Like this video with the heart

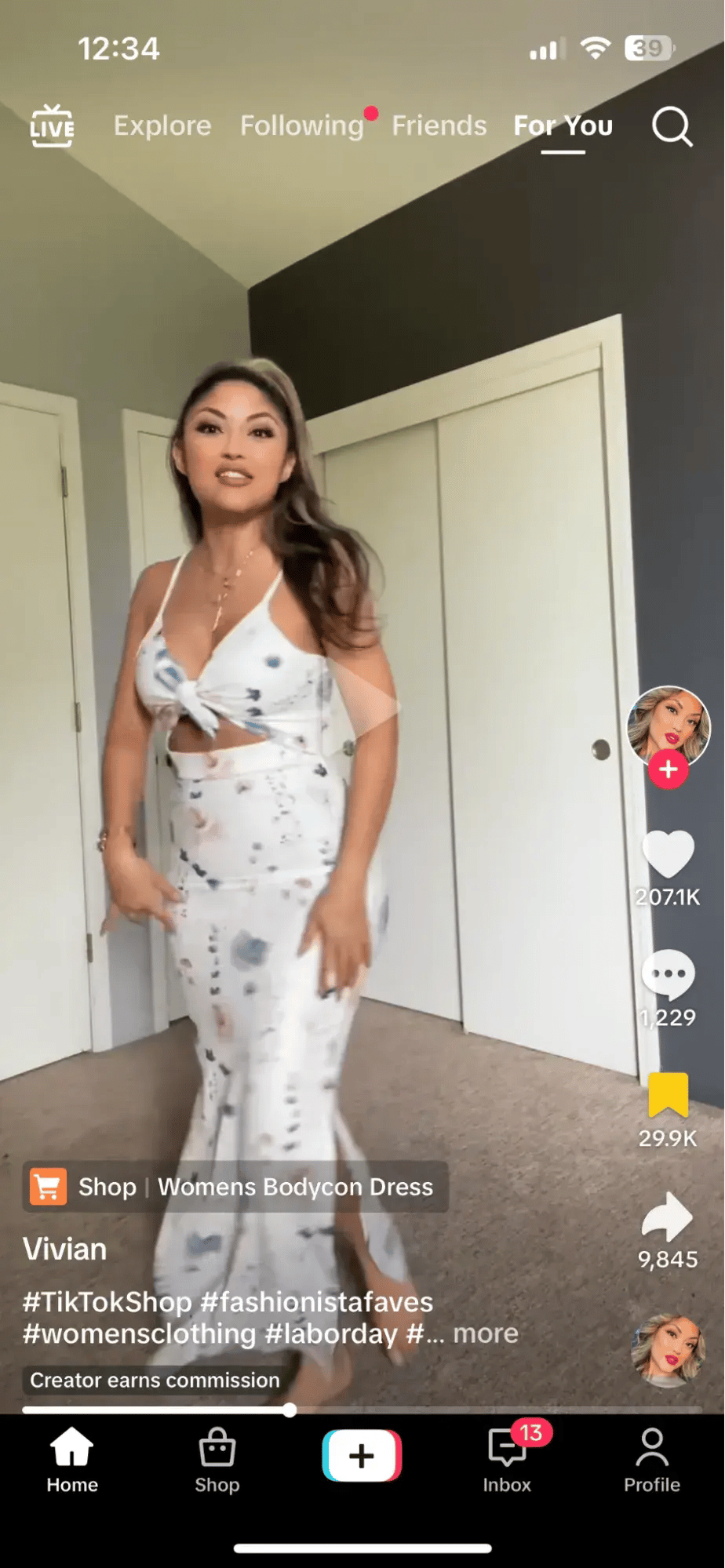668,854
